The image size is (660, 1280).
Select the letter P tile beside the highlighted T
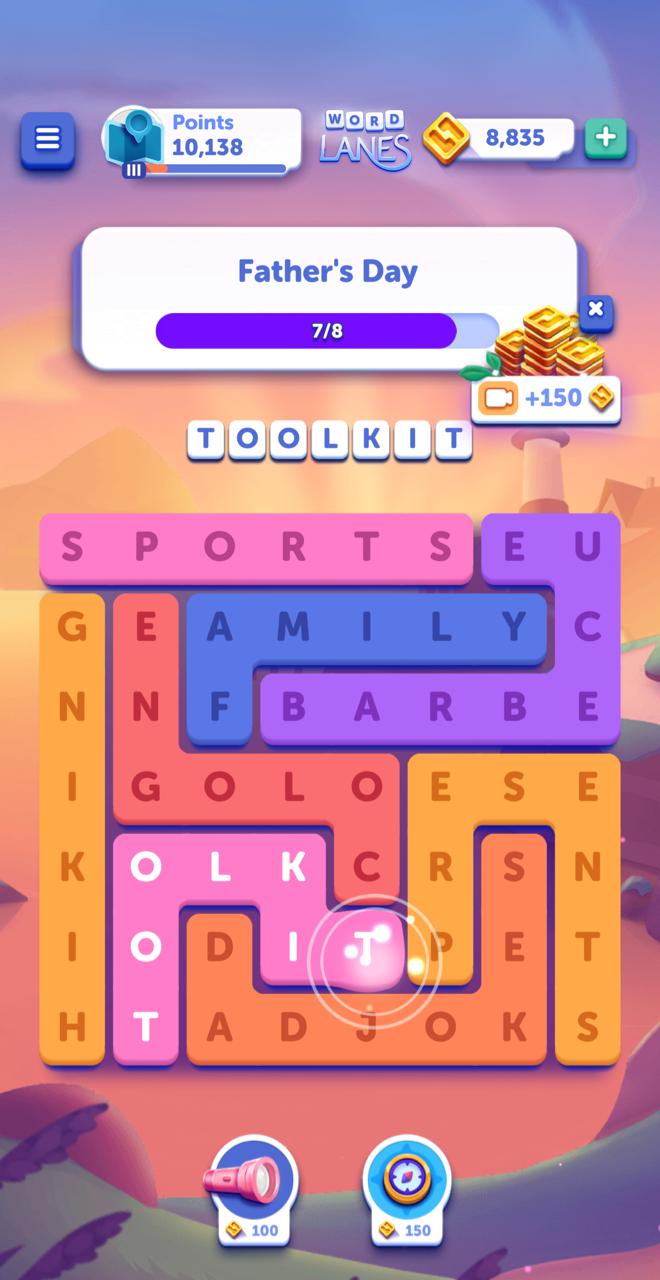[440, 947]
